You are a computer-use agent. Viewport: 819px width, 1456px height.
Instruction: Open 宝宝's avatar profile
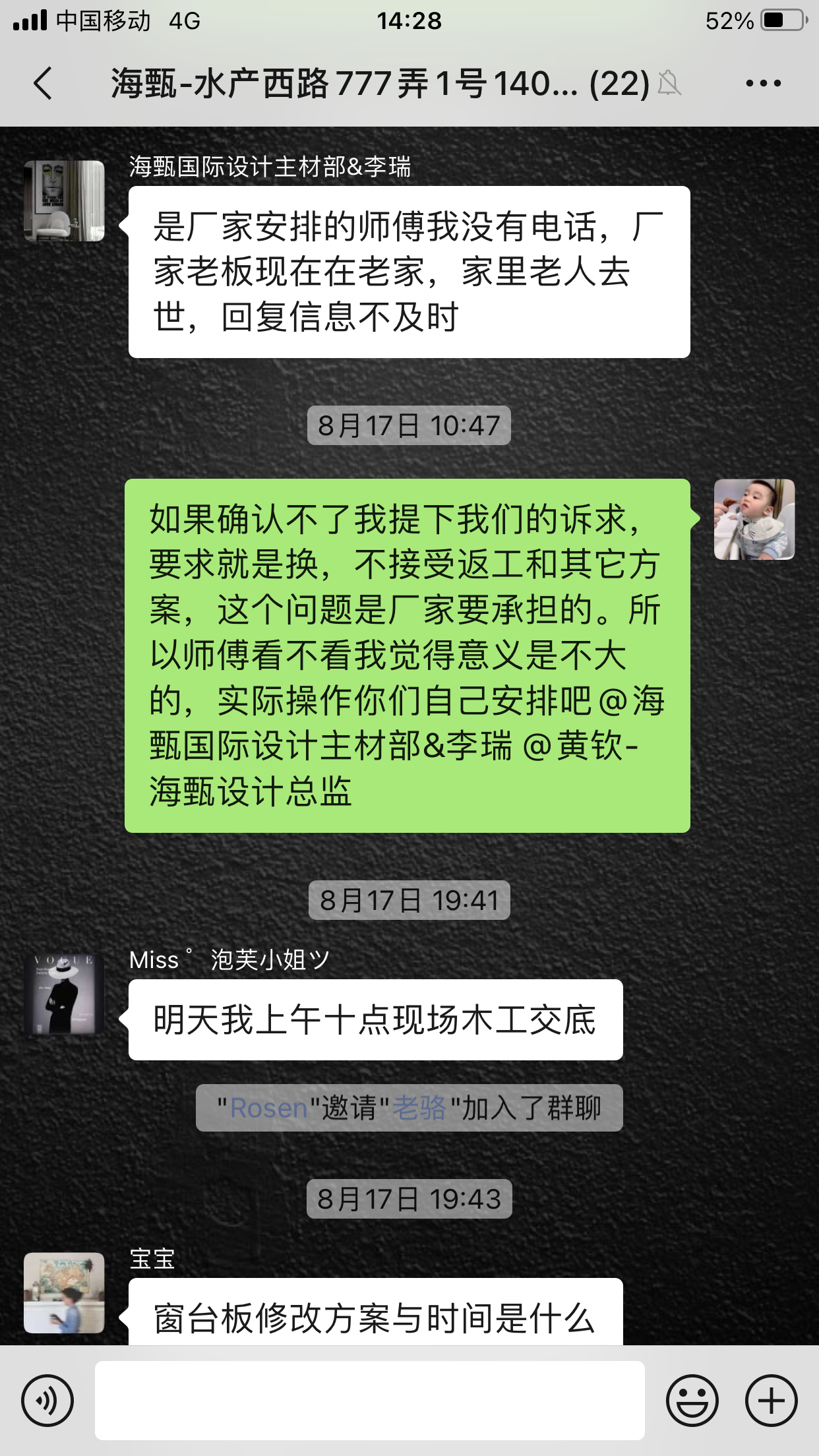[64, 1292]
